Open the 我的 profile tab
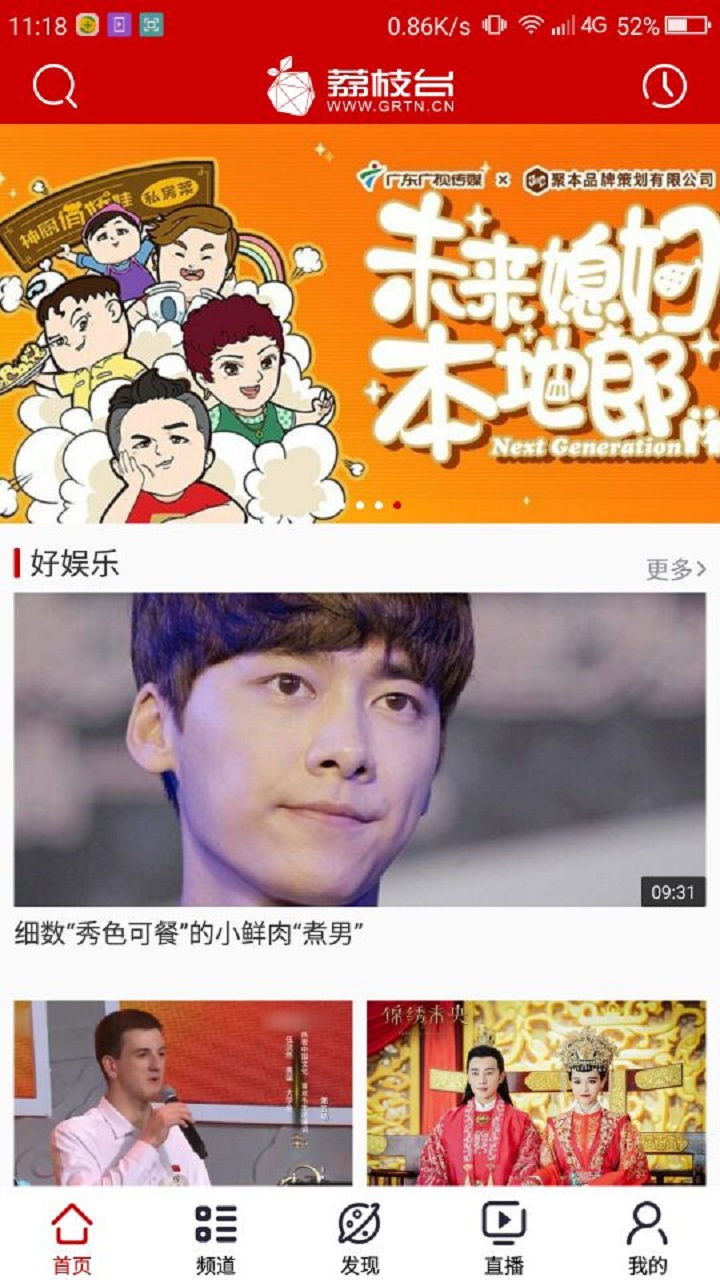Viewport: 720px width, 1280px height. (648, 1238)
